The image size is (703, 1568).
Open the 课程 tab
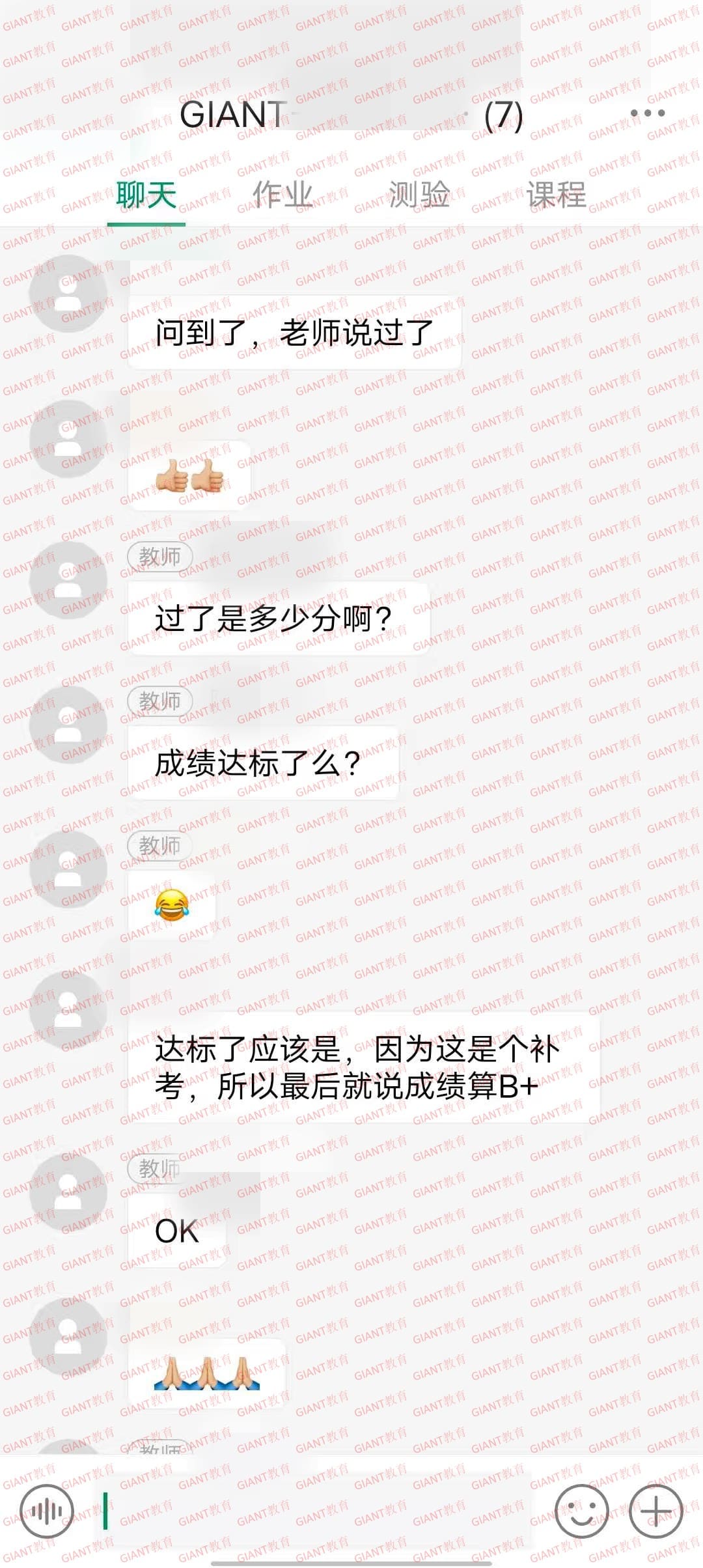click(x=556, y=195)
